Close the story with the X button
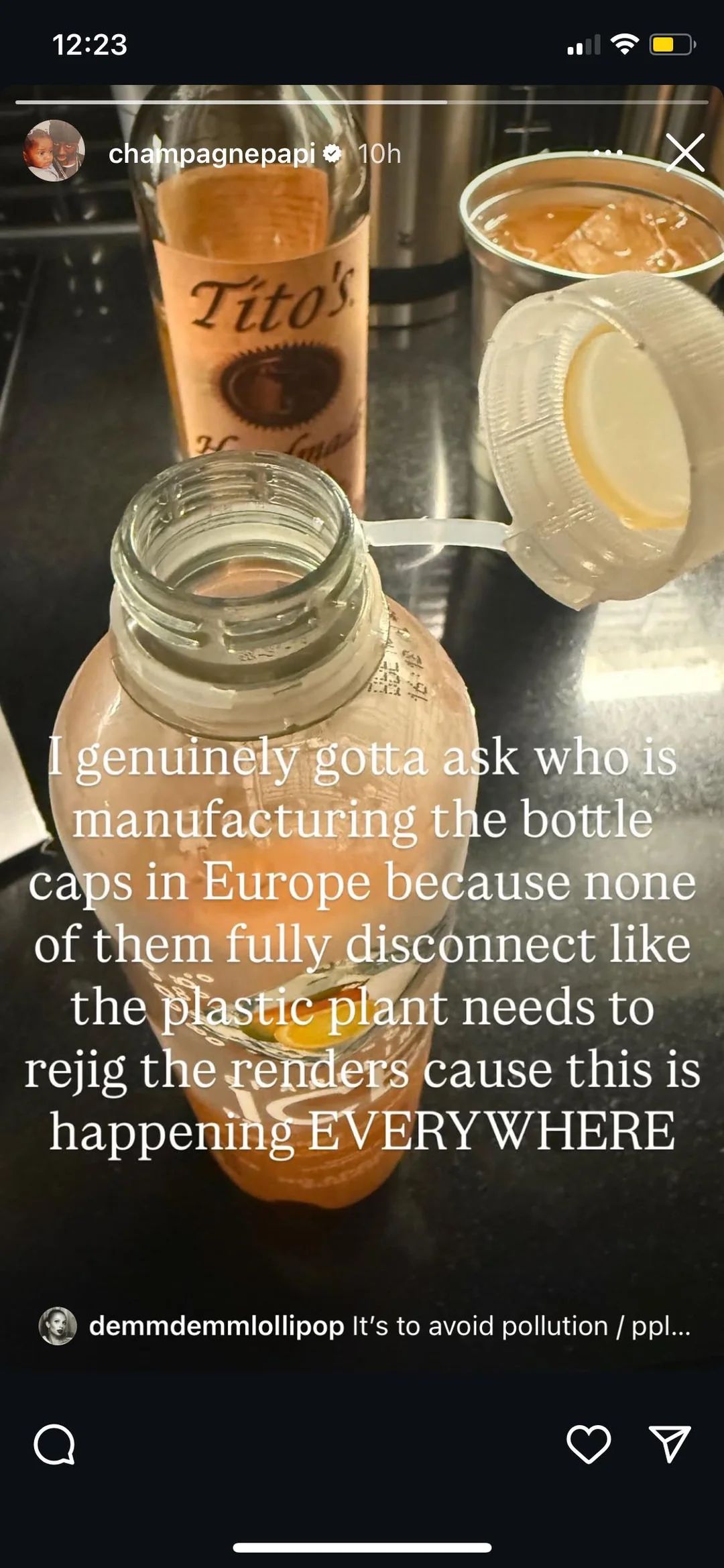The width and height of the screenshot is (724, 1568). coord(685,153)
